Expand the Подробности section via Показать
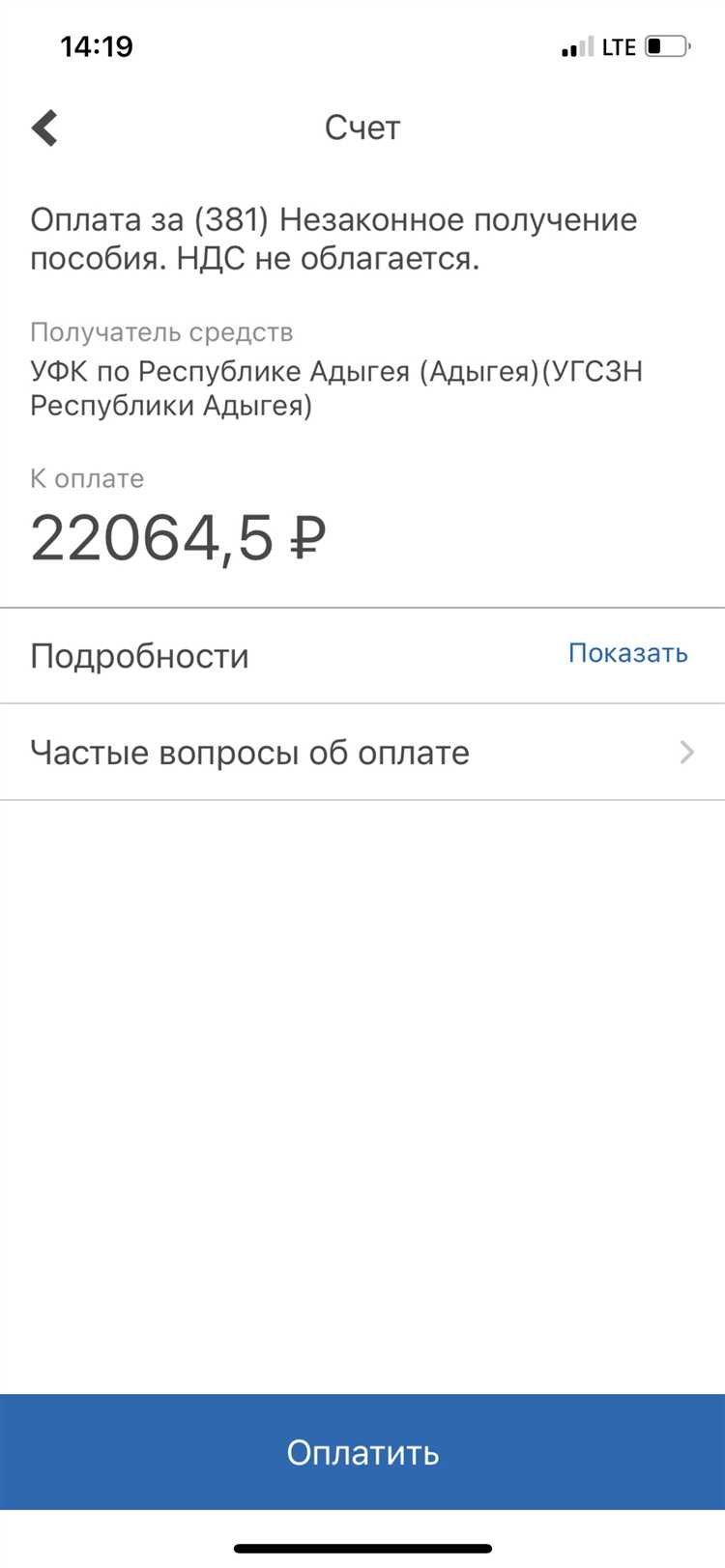This screenshot has width=725, height=1568. (x=627, y=654)
